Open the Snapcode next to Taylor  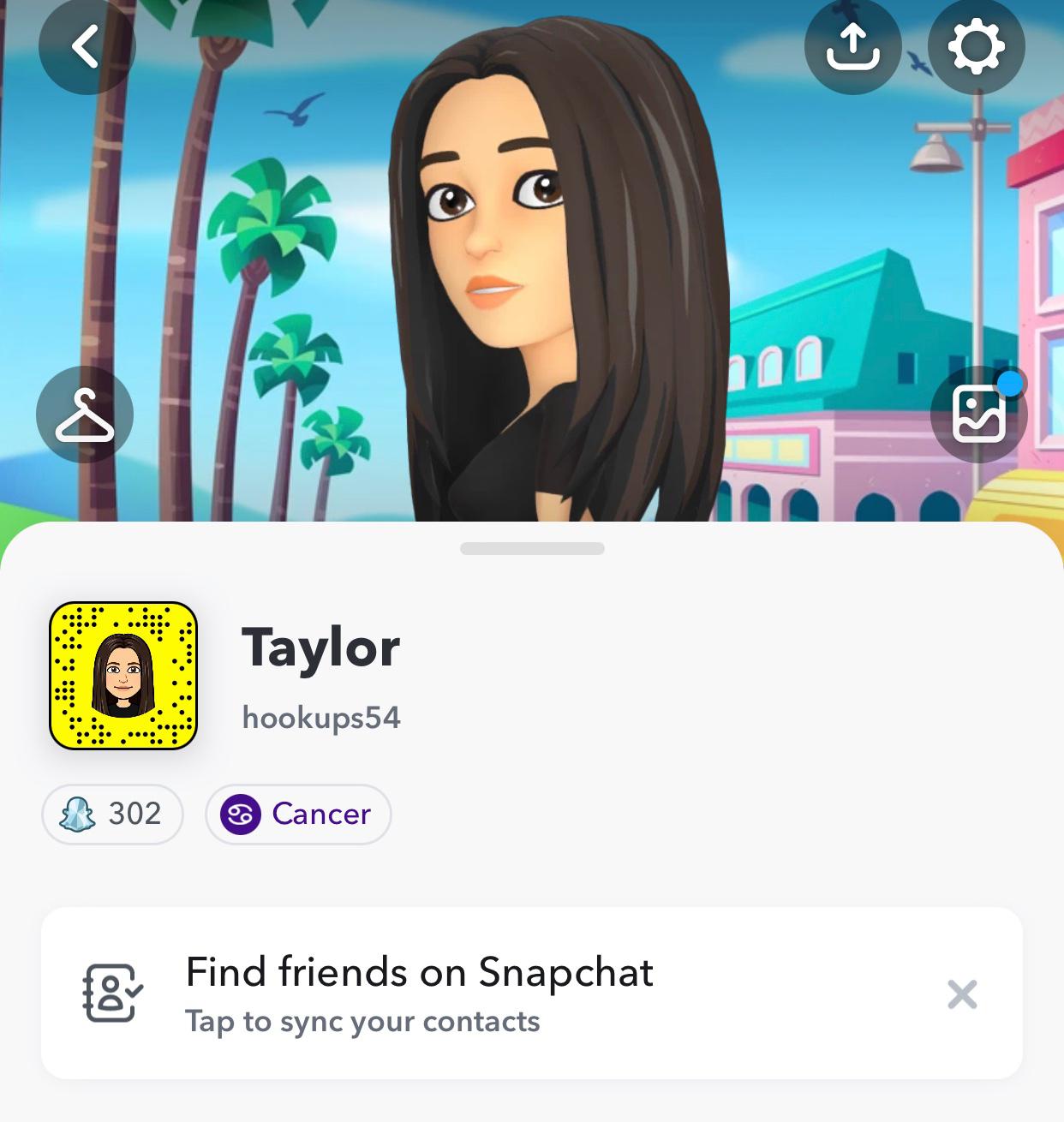[123, 676]
